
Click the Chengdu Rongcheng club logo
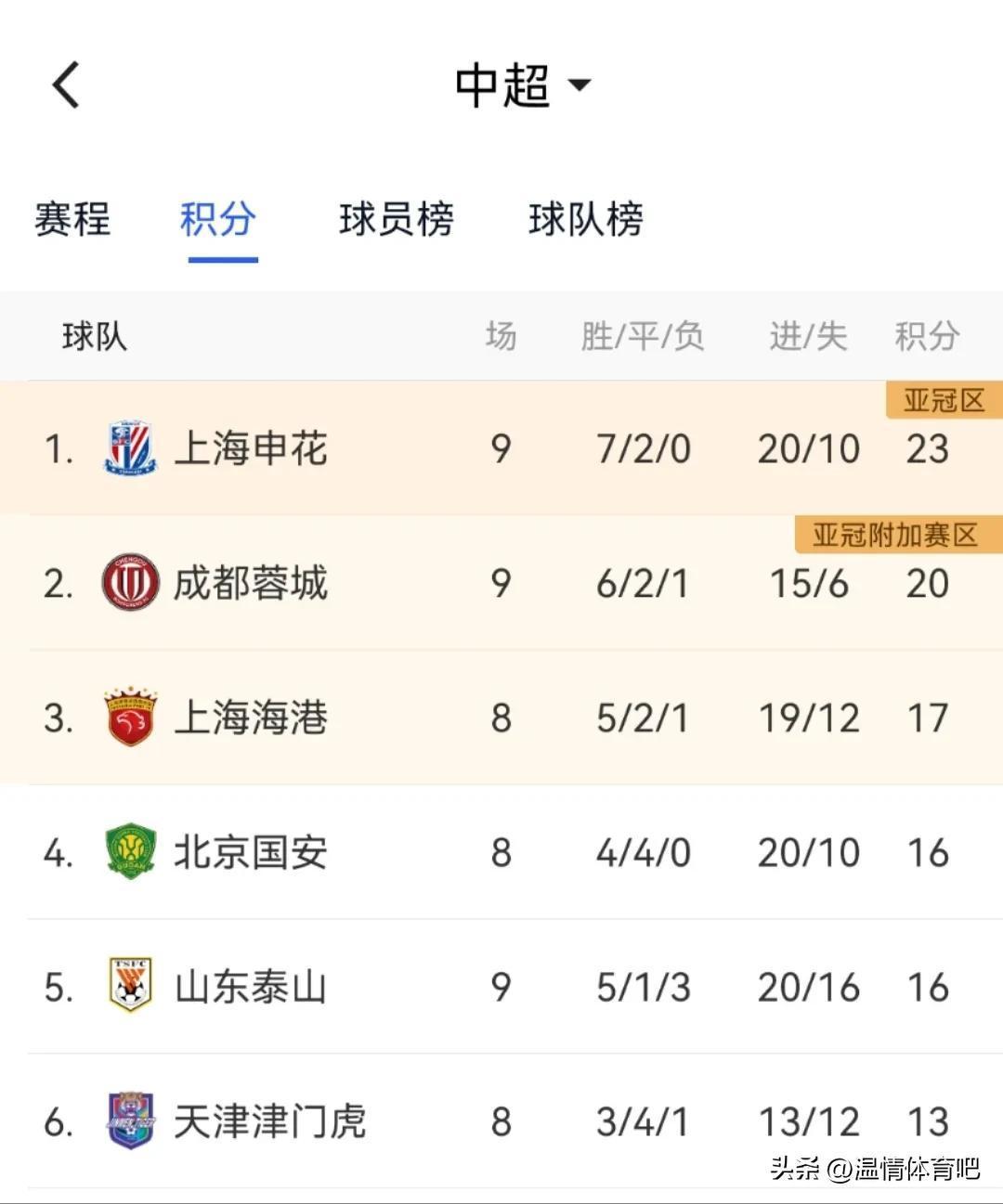pyautogui.click(x=130, y=583)
